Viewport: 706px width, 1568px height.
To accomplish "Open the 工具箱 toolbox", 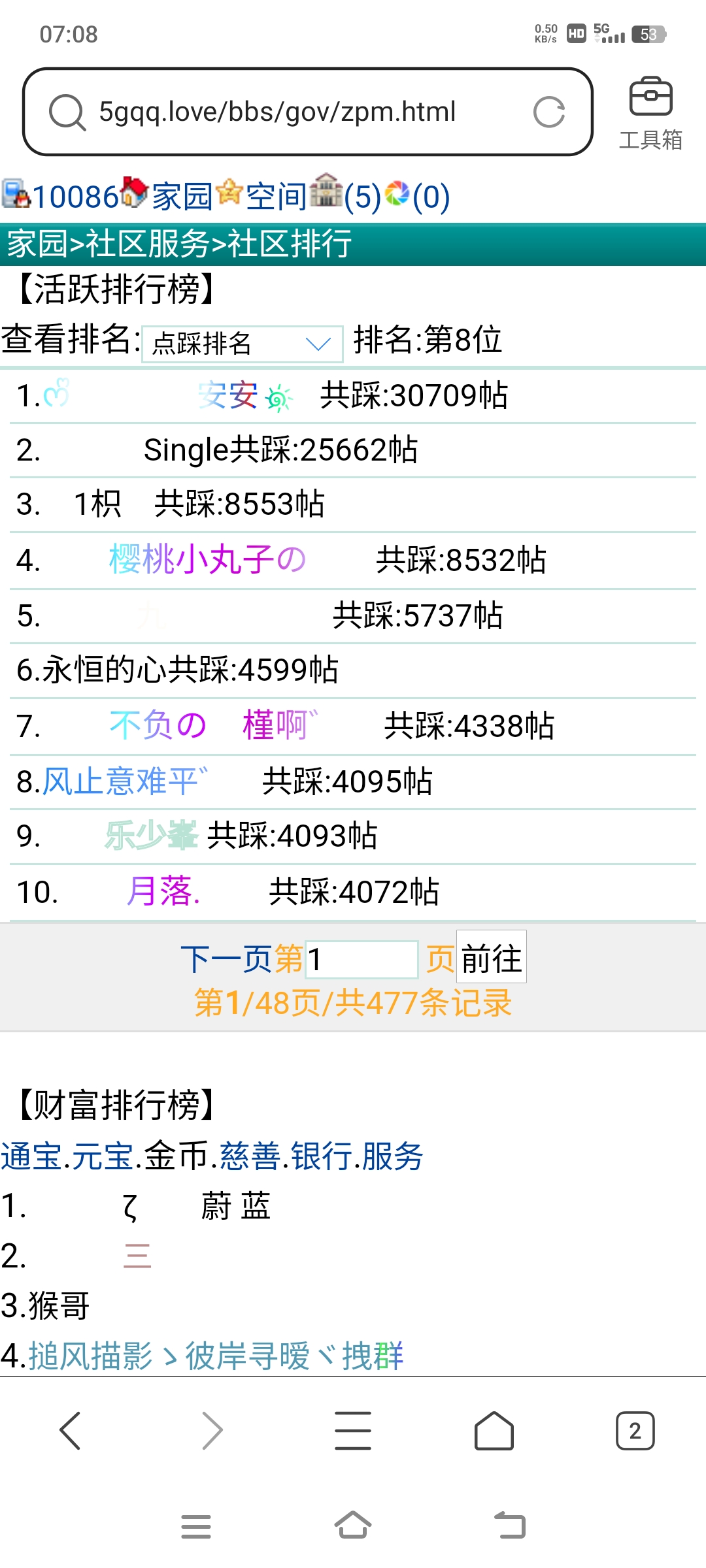I will 650,112.
